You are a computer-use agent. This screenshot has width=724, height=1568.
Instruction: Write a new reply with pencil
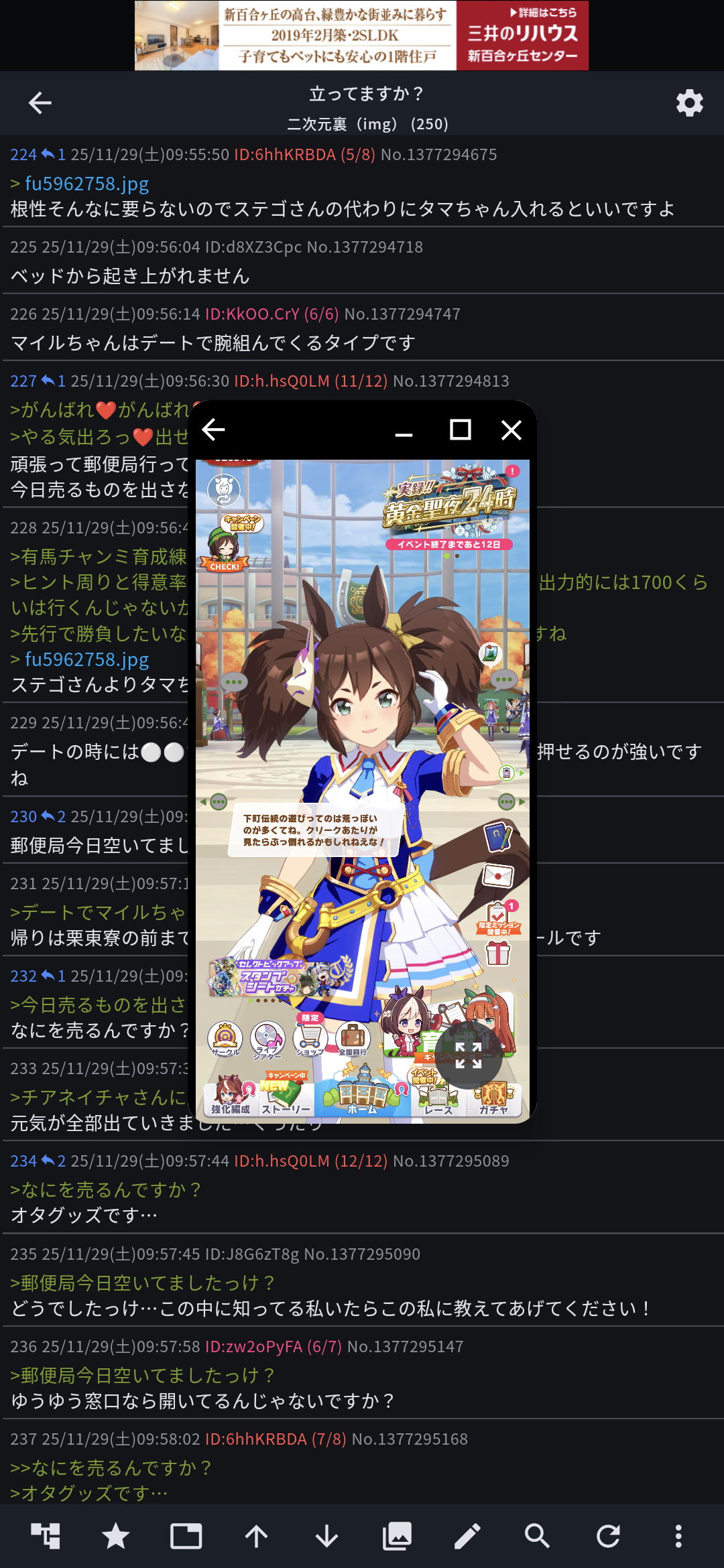(x=467, y=1536)
